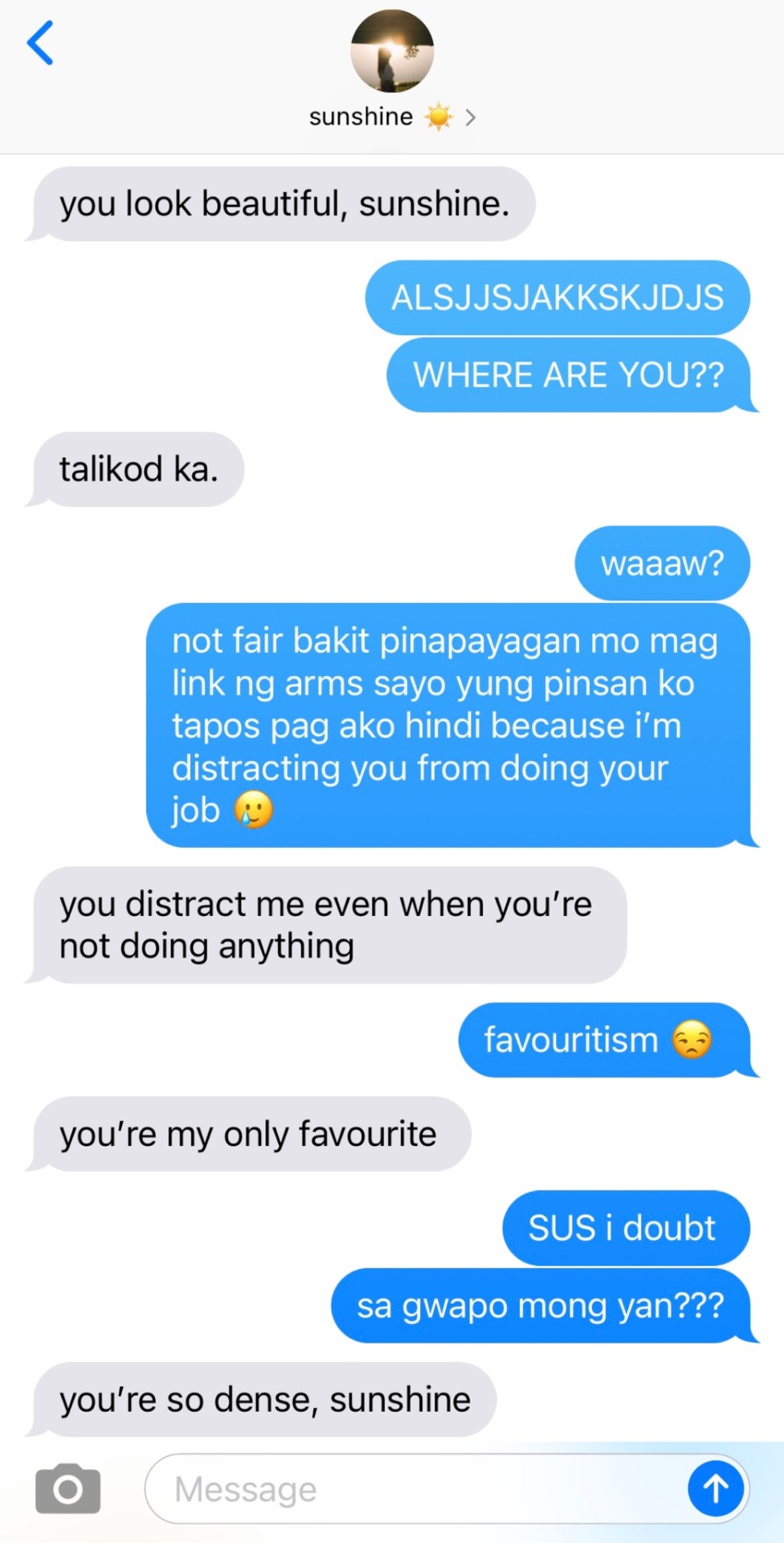
Task: Open the camera to attach a photo
Action: point(68,1489)
